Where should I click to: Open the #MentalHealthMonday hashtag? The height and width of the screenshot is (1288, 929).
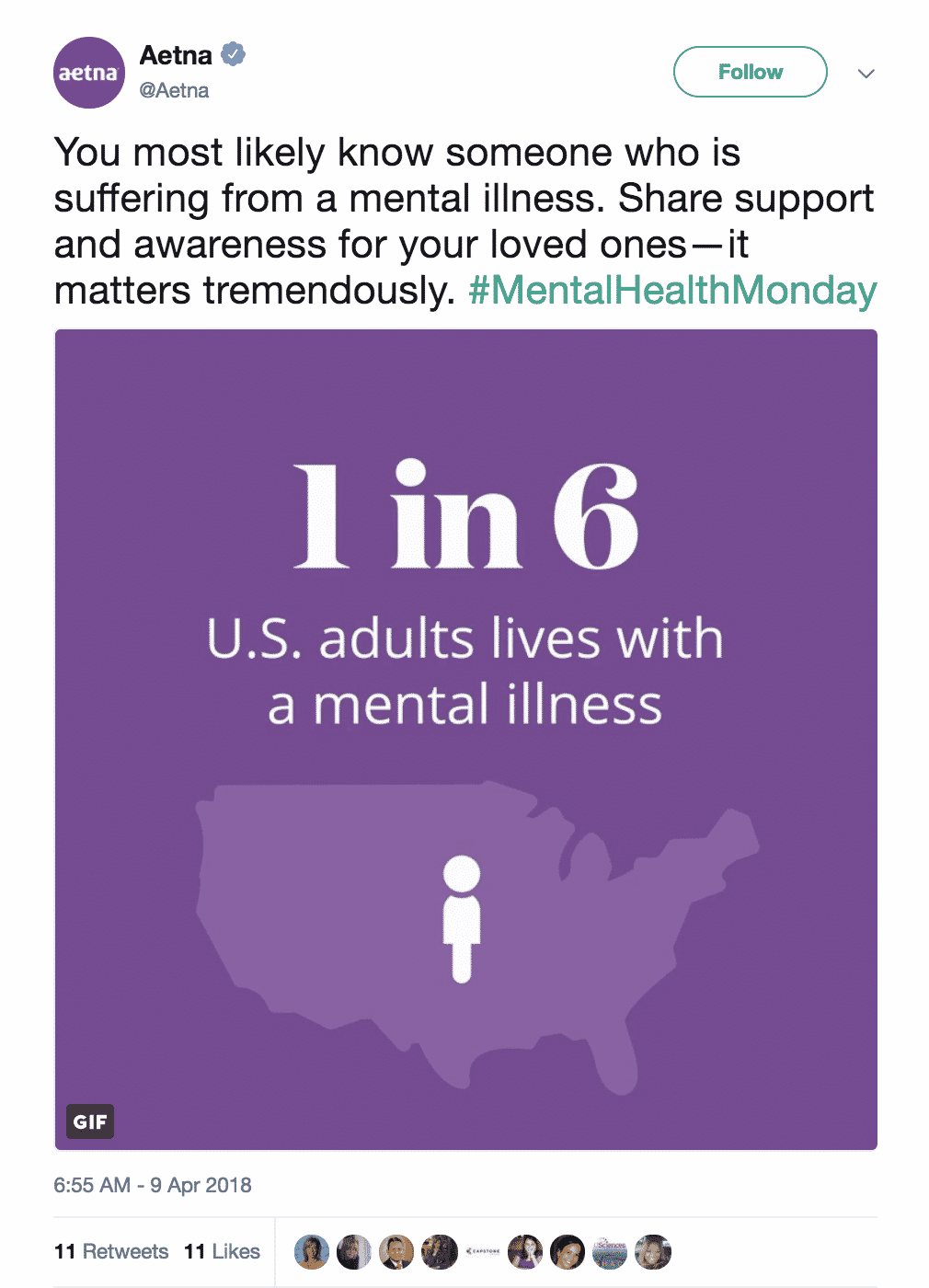(x=672, y=291)
